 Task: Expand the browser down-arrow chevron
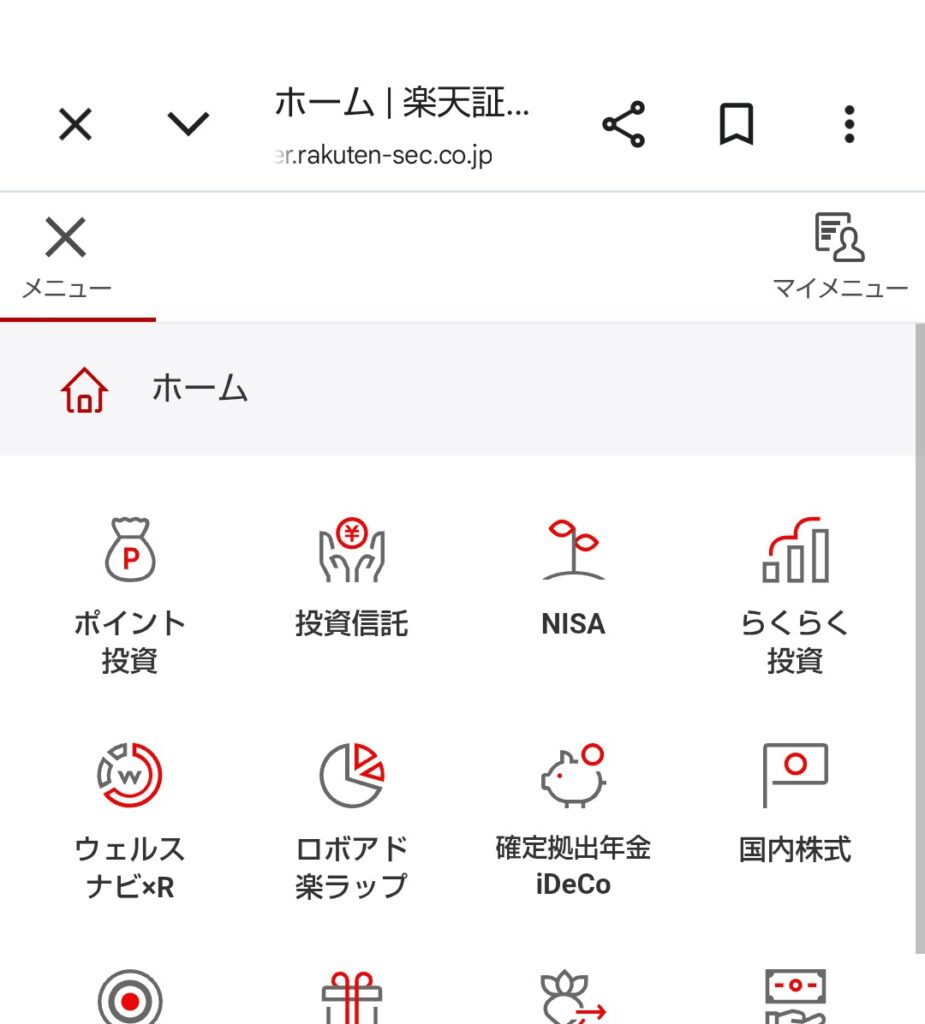tap(188, 124)
